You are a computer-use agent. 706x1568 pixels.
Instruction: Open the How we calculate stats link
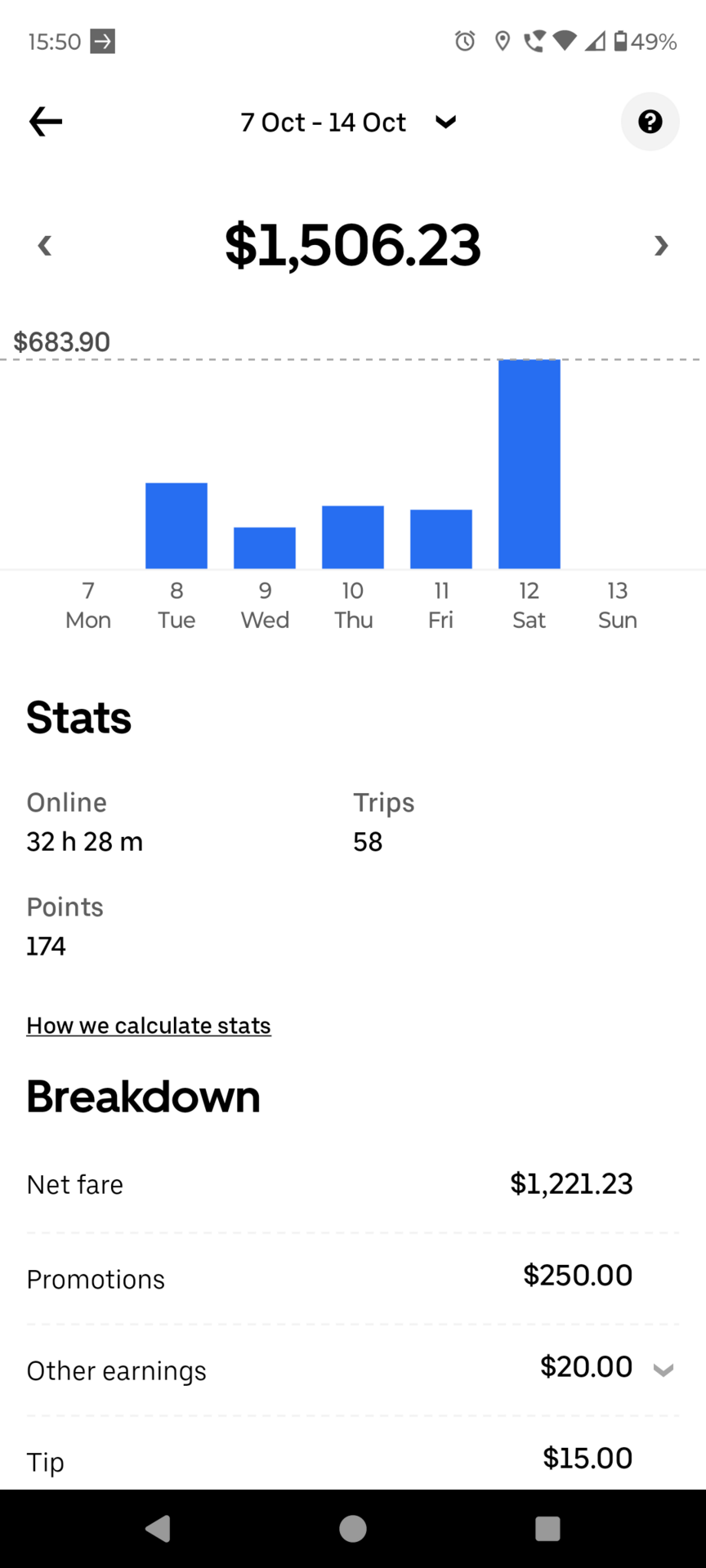[x=149, y=1026]
